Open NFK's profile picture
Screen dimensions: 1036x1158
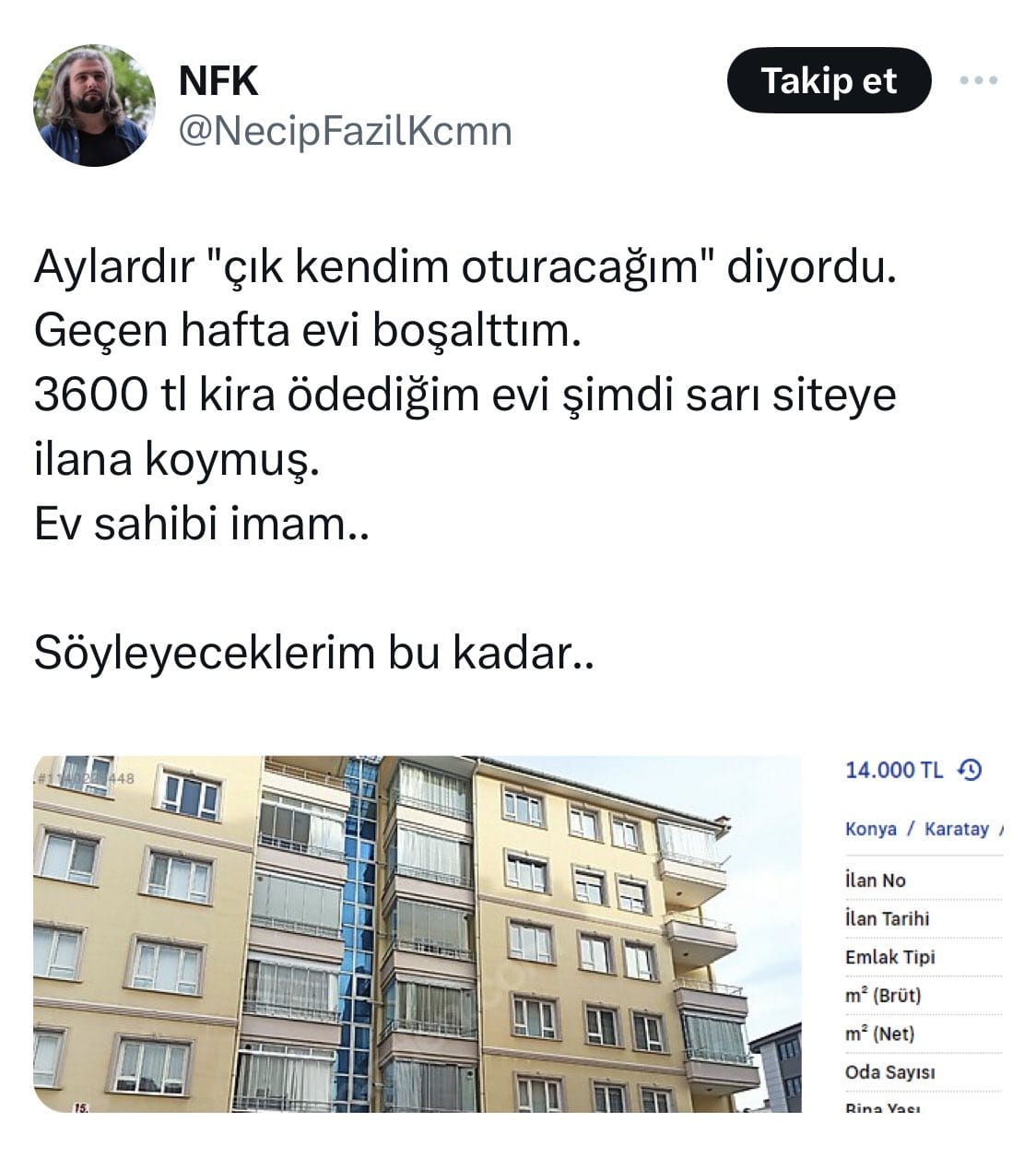94,105
